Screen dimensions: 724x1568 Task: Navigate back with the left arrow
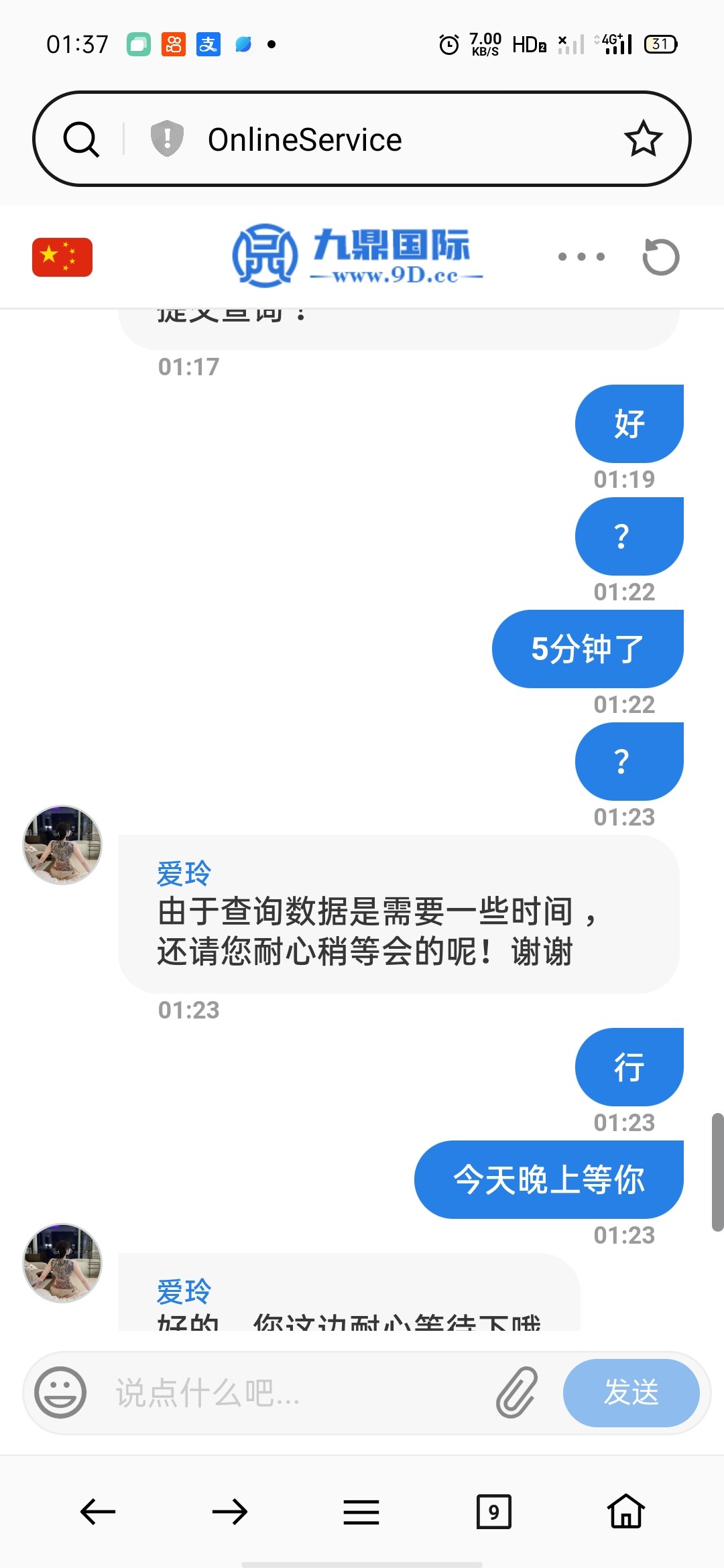[96, 1511]
